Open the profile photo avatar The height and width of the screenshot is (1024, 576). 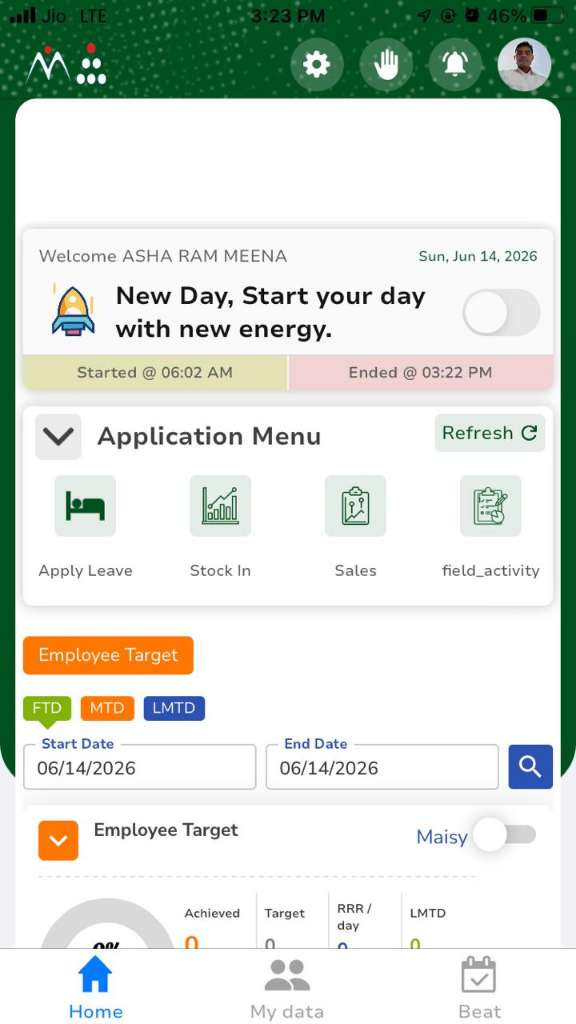point(524,65)
